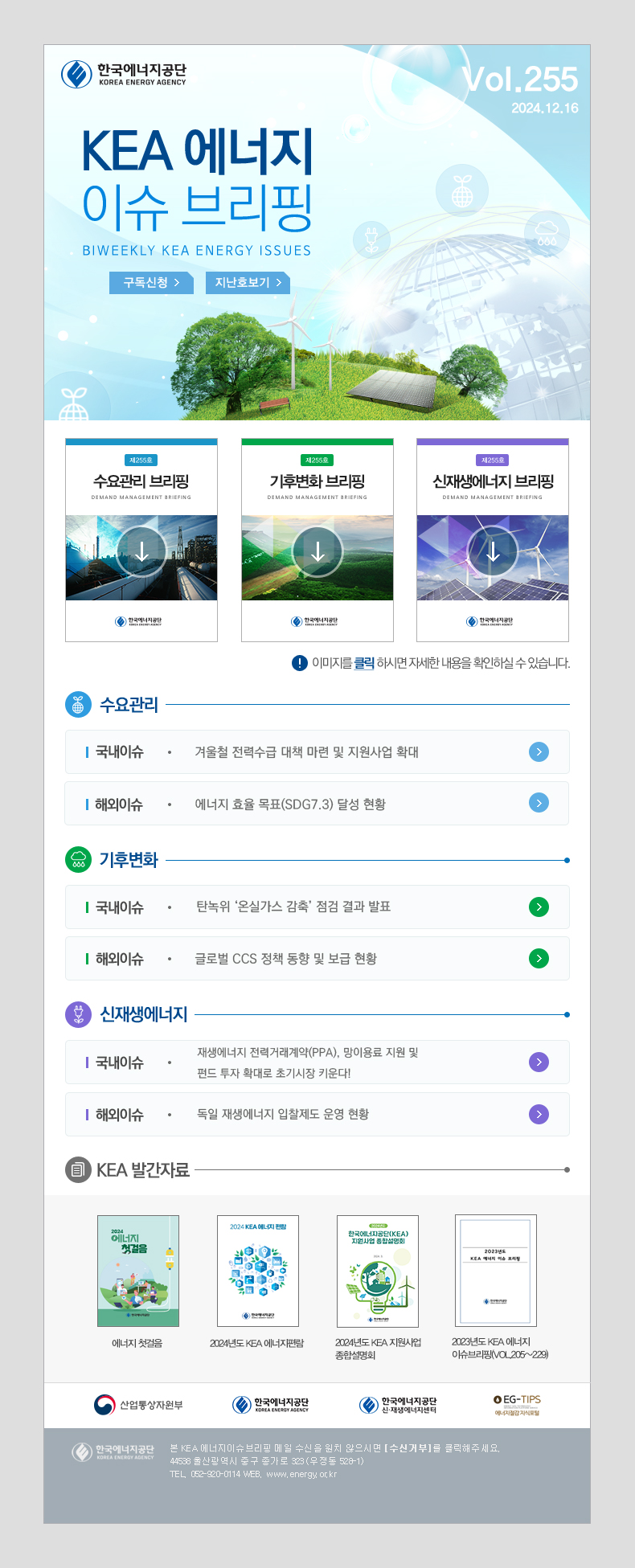Viewport: 635px width, 1568px height.
Task: Open 글로벌 CCS 정책 동향 row
Action: [317, 959]
